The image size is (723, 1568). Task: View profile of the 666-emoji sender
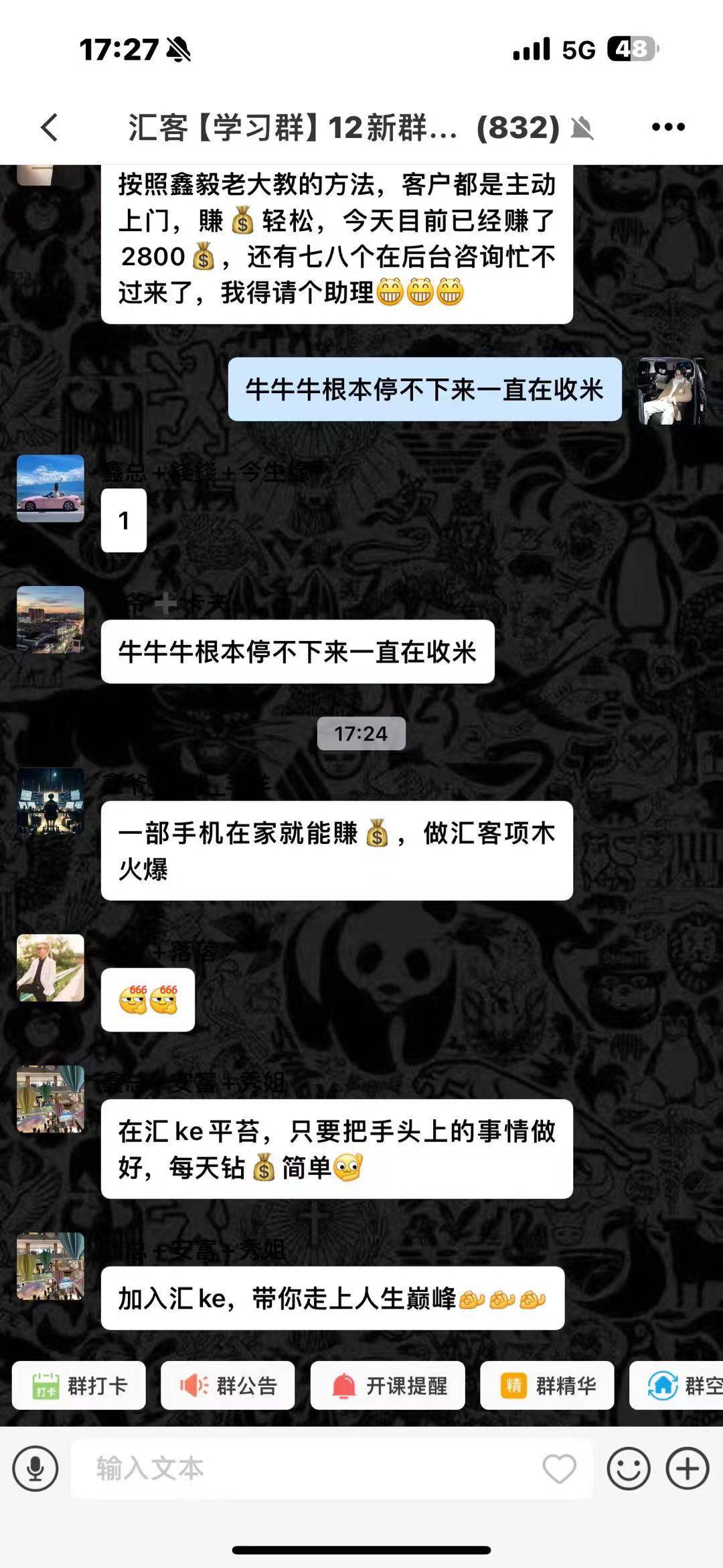[50, 968]
